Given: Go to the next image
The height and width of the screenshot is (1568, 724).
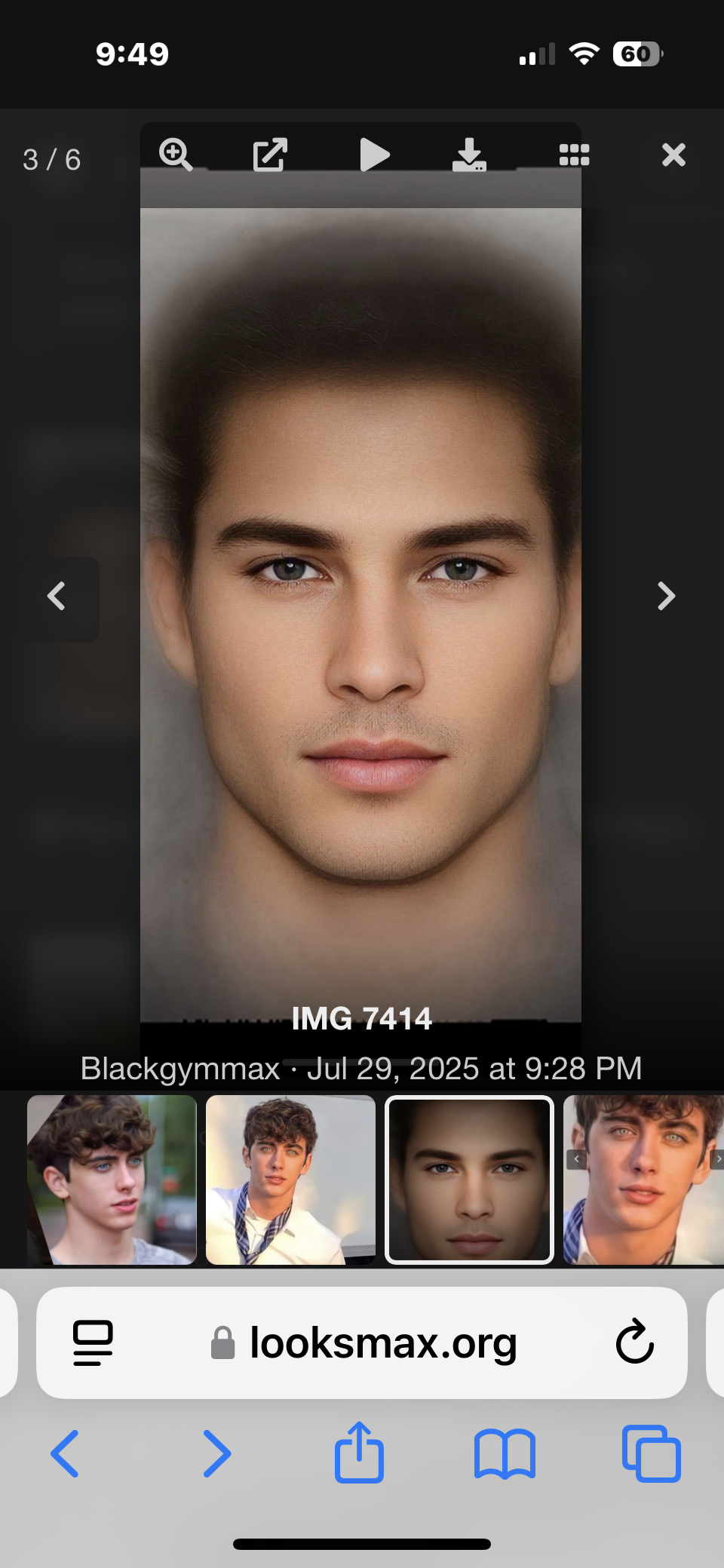Looking at the screenshot, I should point(665,597).
